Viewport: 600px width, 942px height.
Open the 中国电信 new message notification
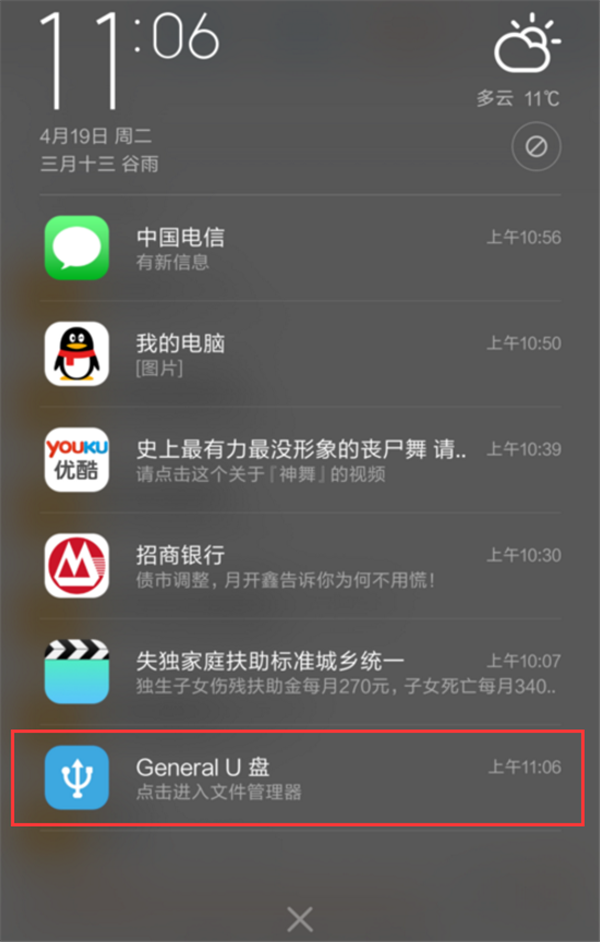[x=300, y=248]
